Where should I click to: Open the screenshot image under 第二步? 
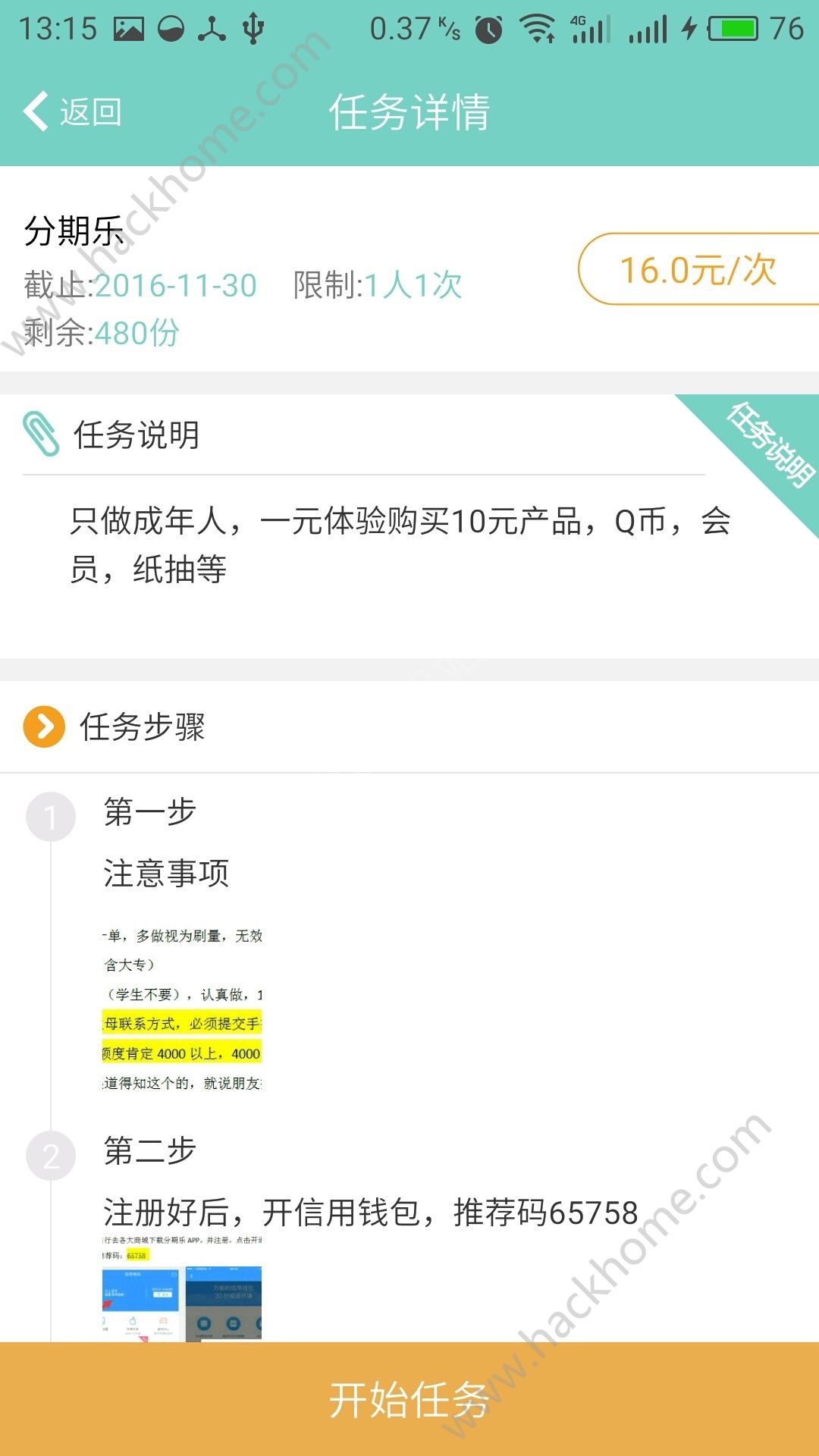(x=182, y=1288)
